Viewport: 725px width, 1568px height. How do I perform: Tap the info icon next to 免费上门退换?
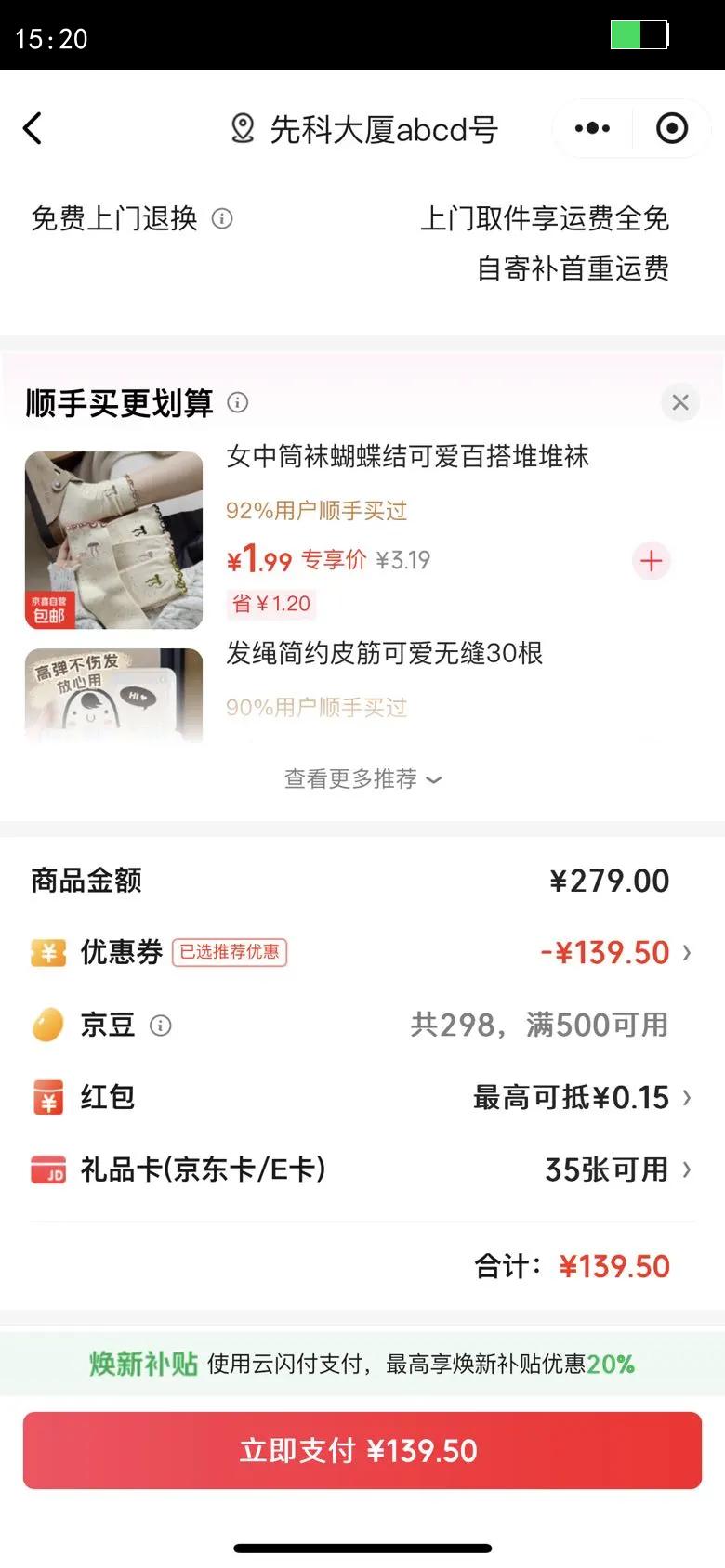click(x=221, y=220)
